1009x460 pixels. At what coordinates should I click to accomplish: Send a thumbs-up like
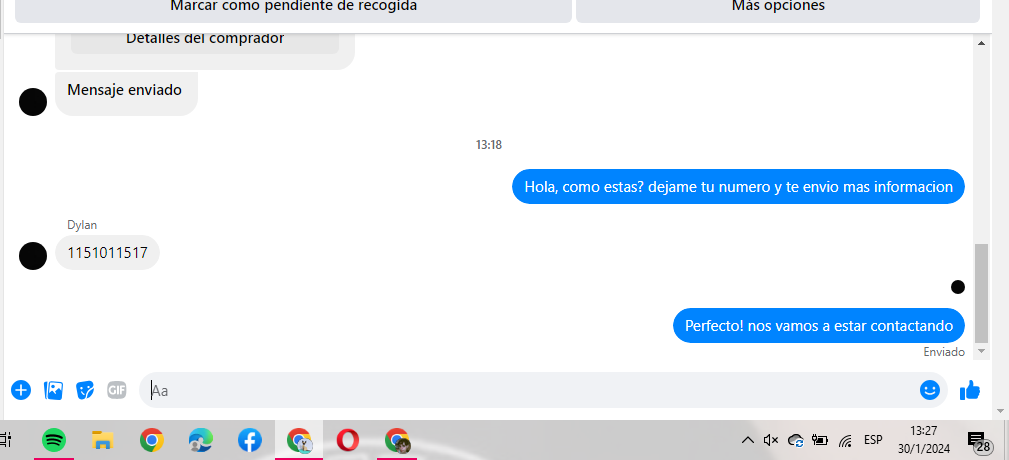tap(969, 390)
